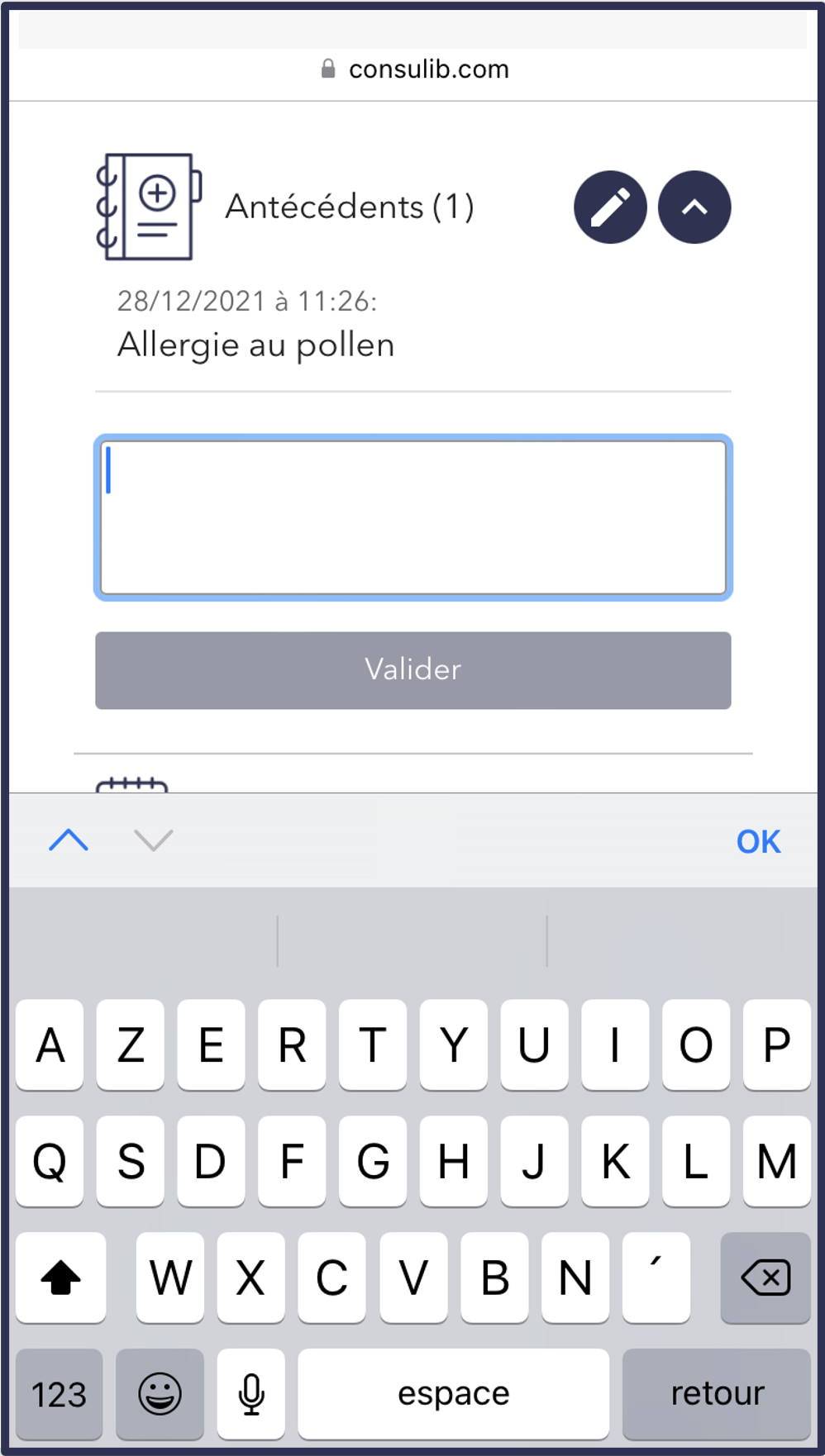The height and width of the screenshot is (1456, 825).
Task: Tap the backspace key
Action: click(x=765, y=1278)
